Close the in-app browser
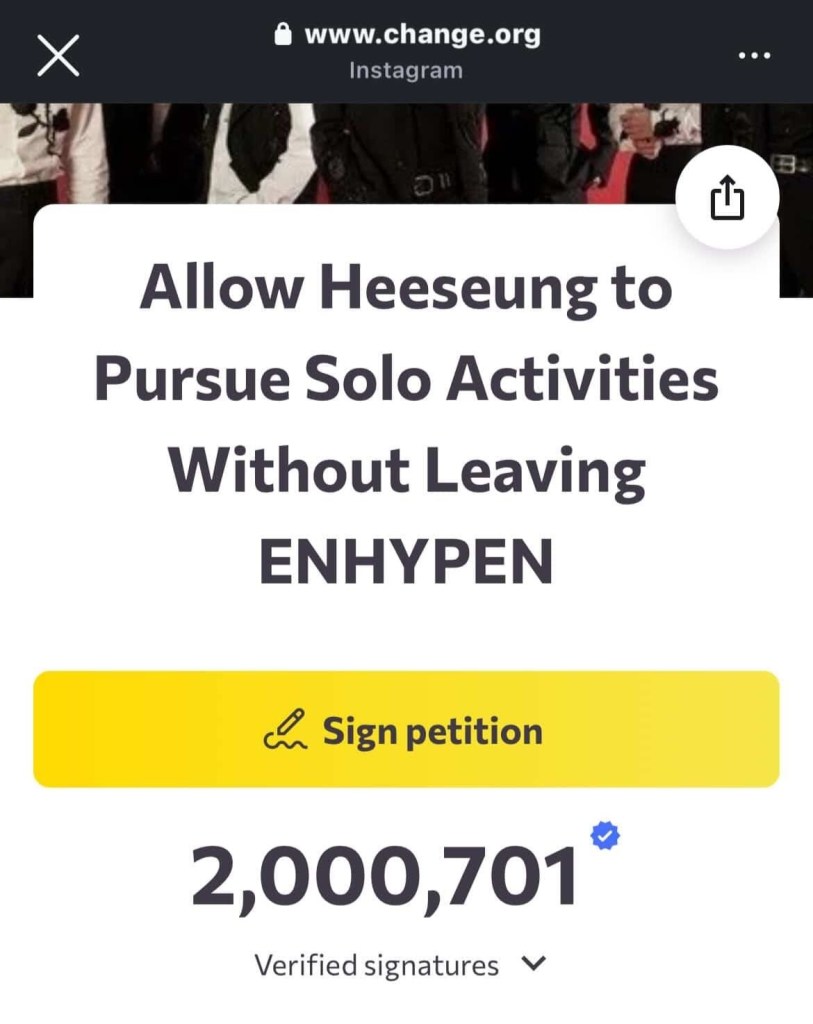Screen dimensions: 813x1024 (x=57, y=55)
